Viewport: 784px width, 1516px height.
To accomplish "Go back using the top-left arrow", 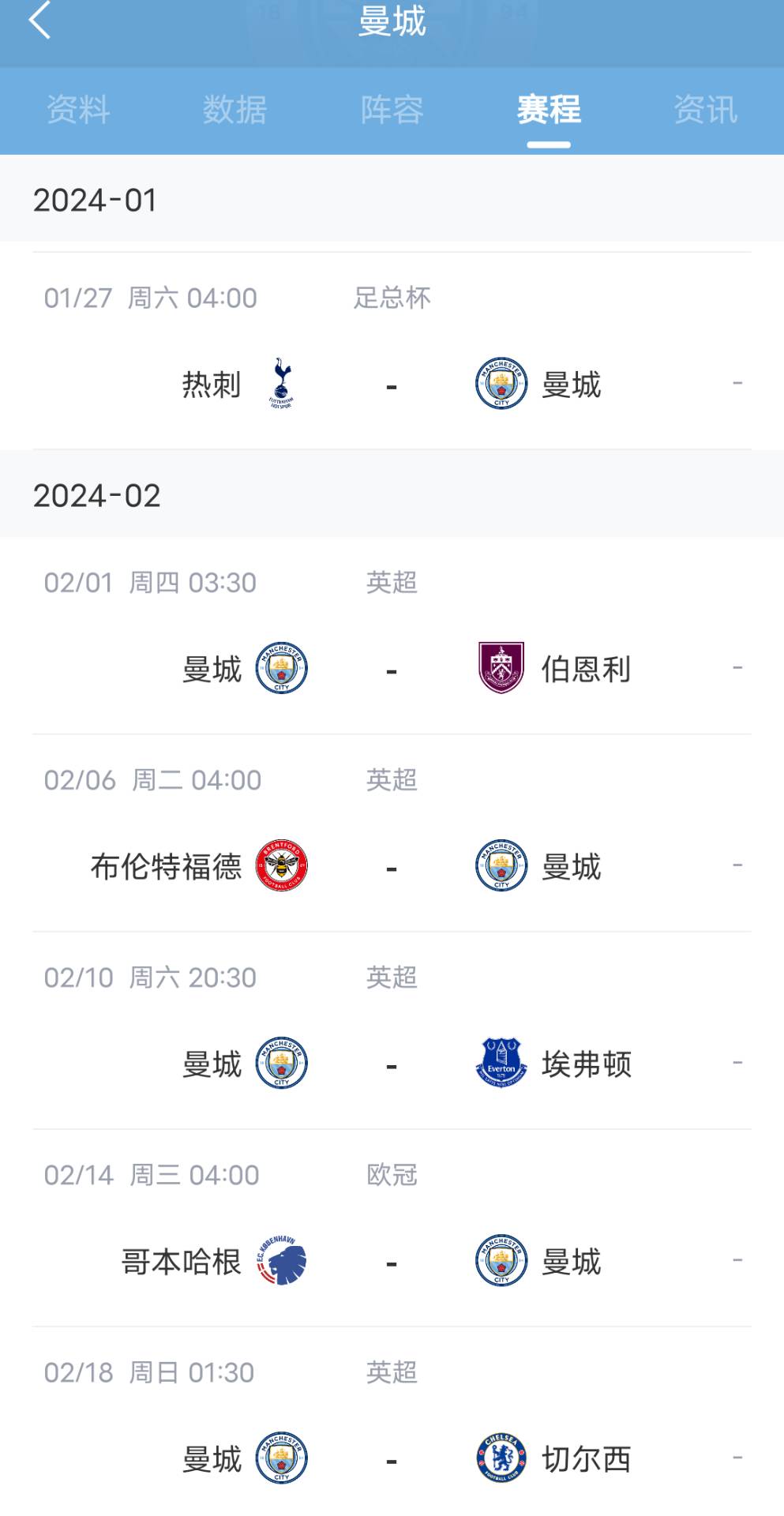I will [x=39, y=20].
